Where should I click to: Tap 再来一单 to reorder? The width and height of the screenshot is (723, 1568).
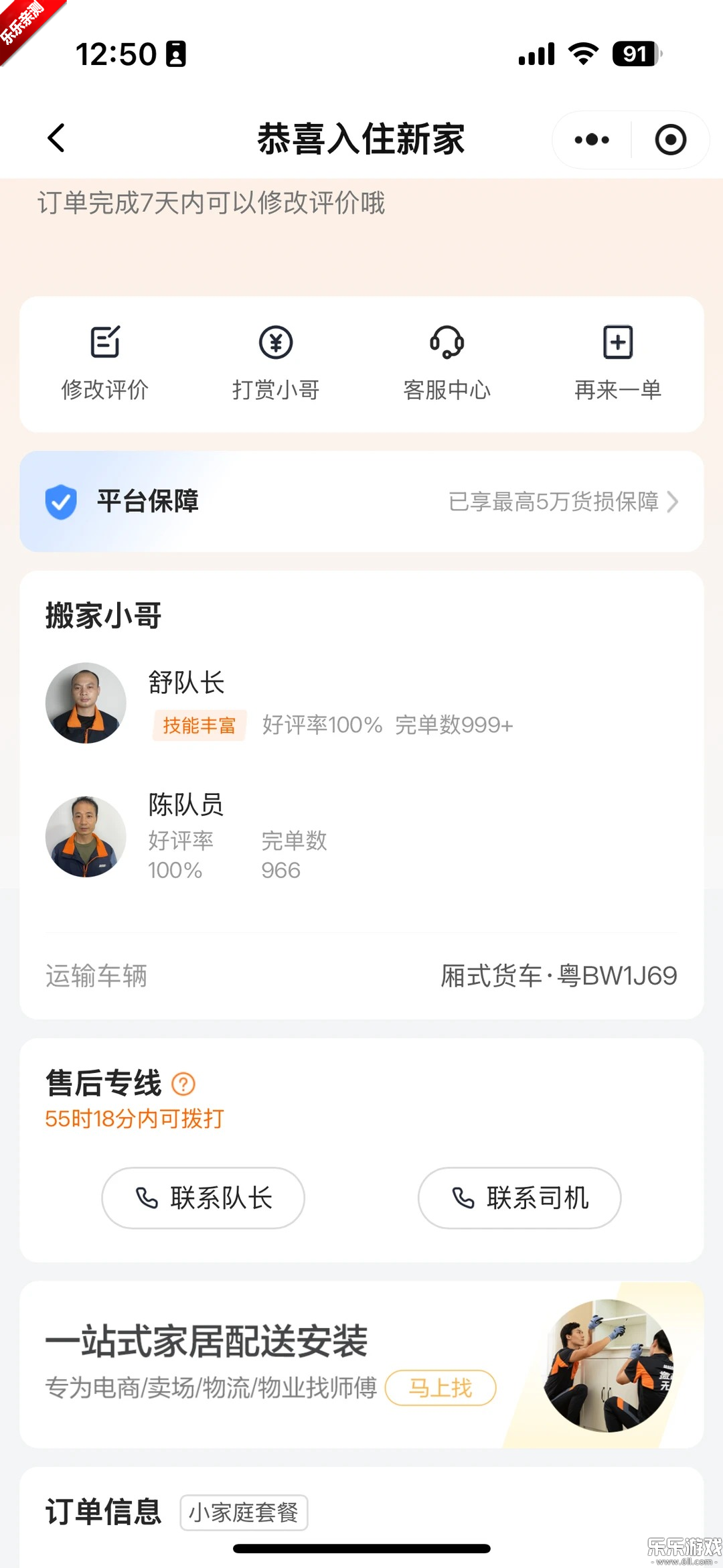(617, 342)
